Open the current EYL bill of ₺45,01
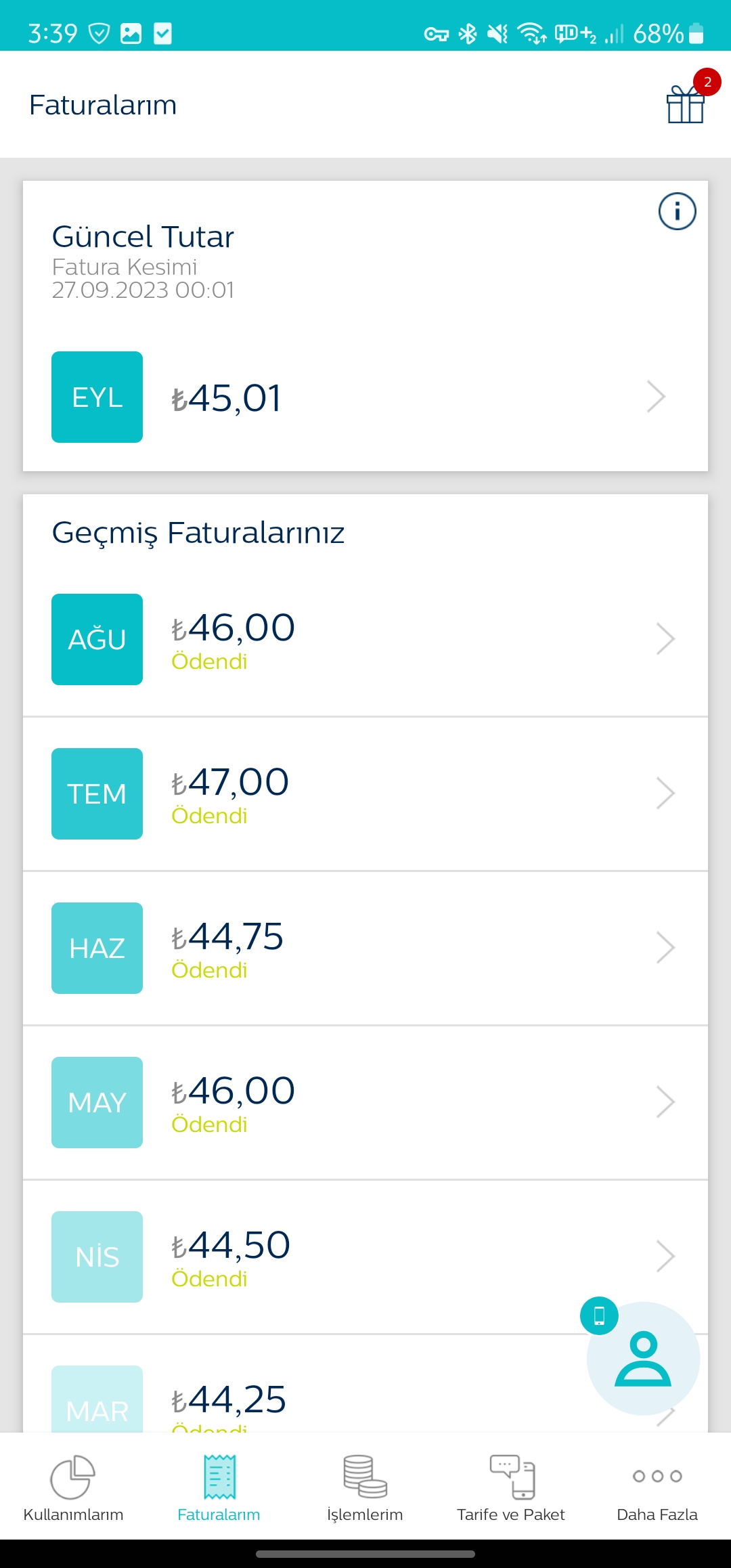 tap(365, 397)
